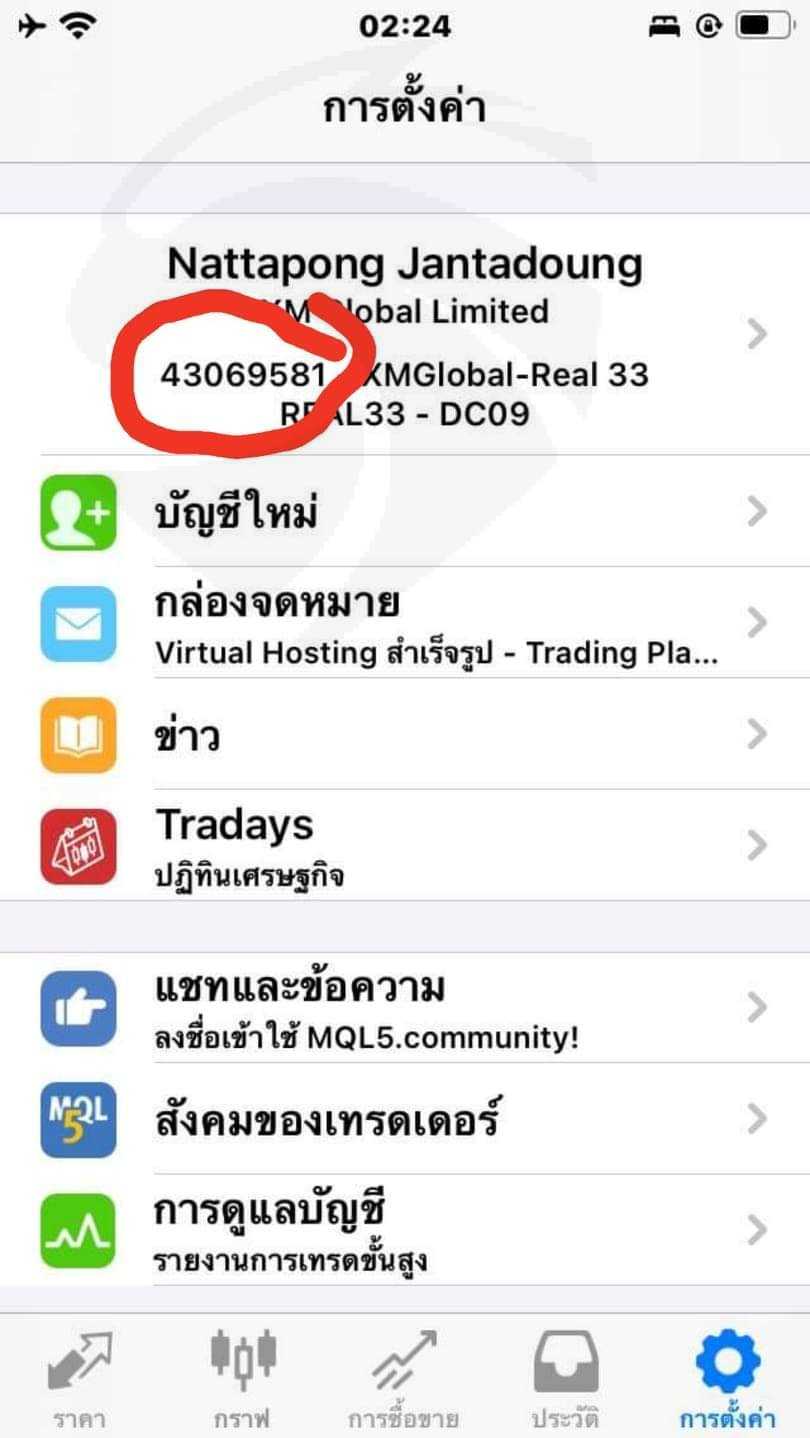The width and height of the screenshot is (810, 1438).
Task: Switch to the ประวัติ history tab
Action: click(566, 1376)
